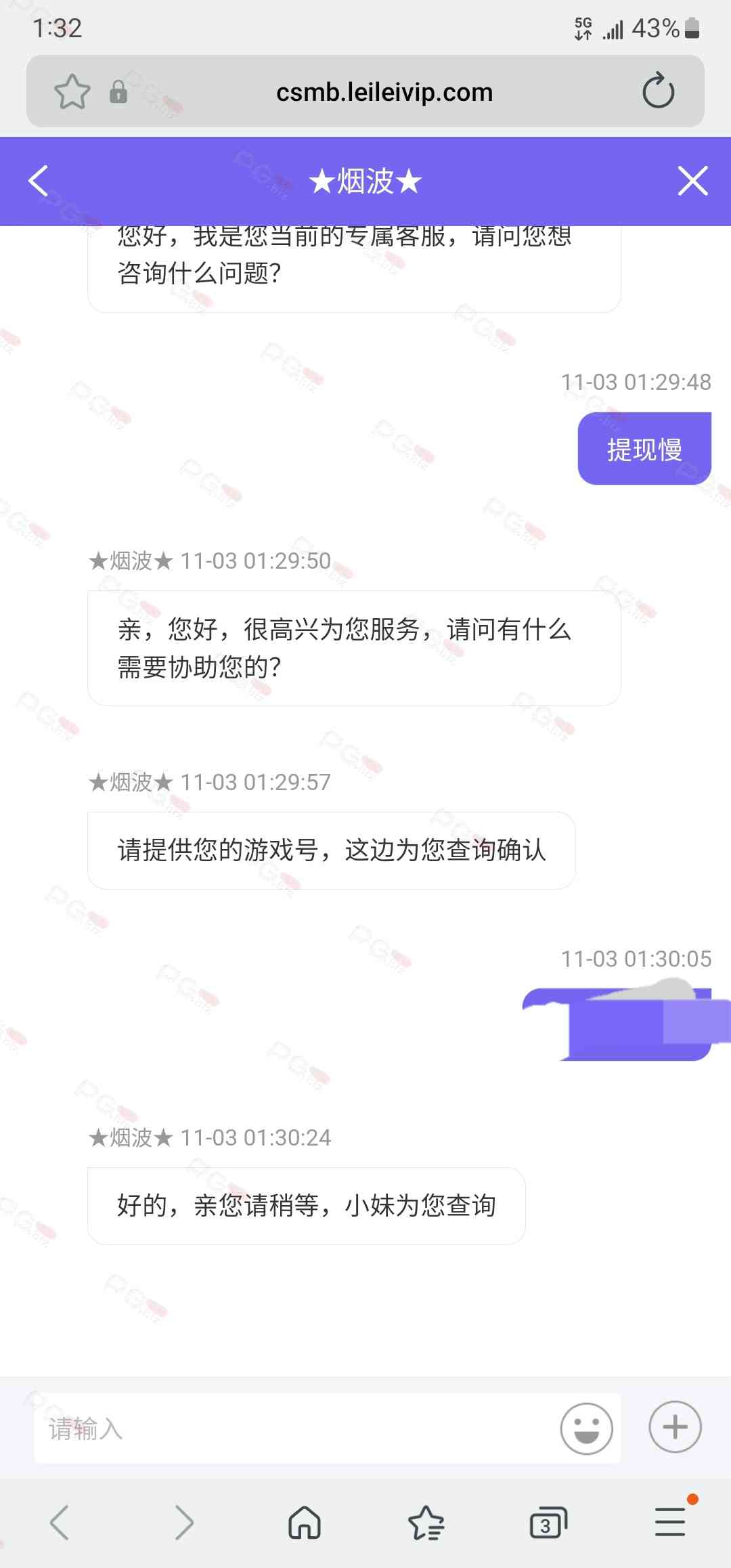The image size is (731, 1568).
Task: View the 3 open tabs
Action: (548, 1523)
